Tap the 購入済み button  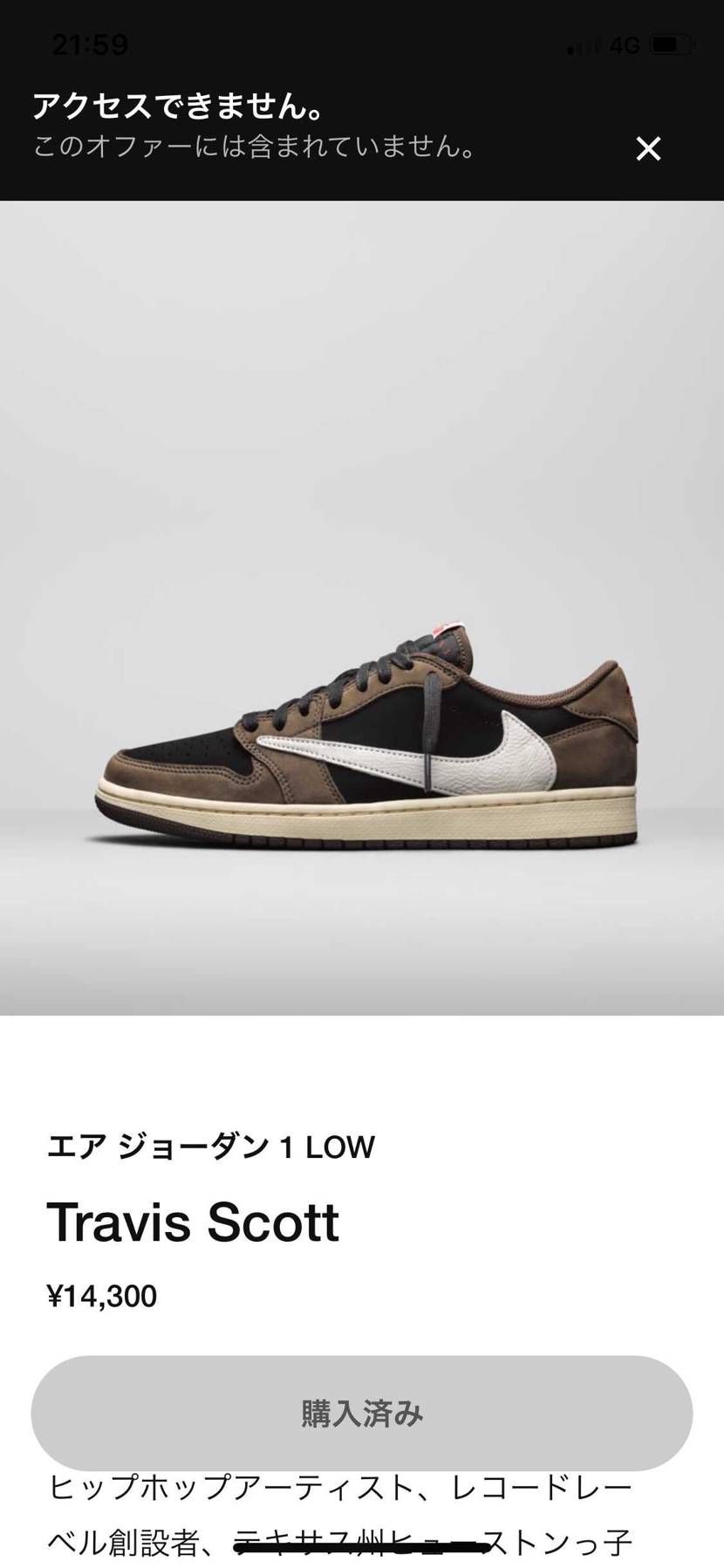tap(362, 1413)
